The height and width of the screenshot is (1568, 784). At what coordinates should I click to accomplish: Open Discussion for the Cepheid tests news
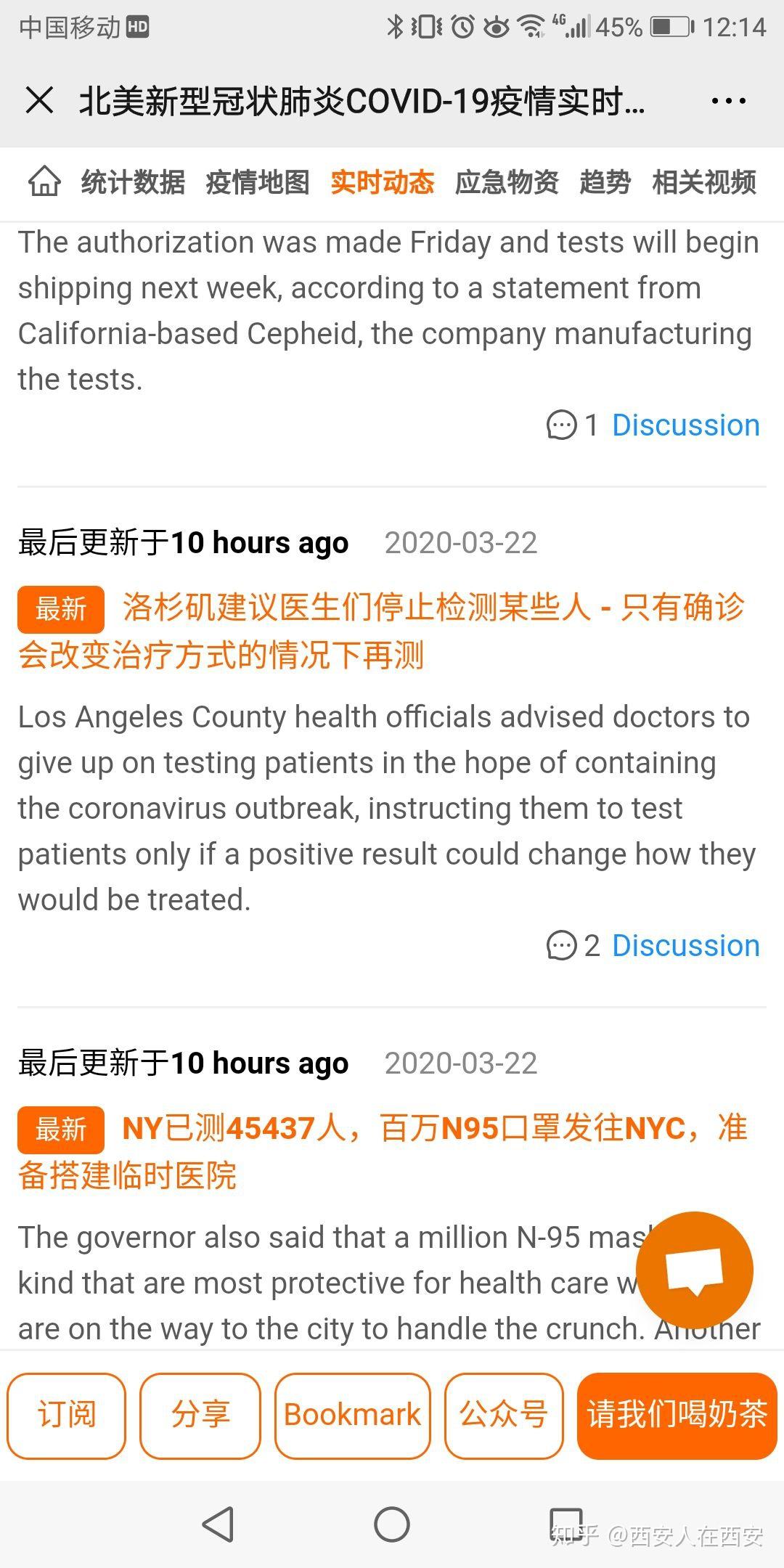(x=685, y=425)
